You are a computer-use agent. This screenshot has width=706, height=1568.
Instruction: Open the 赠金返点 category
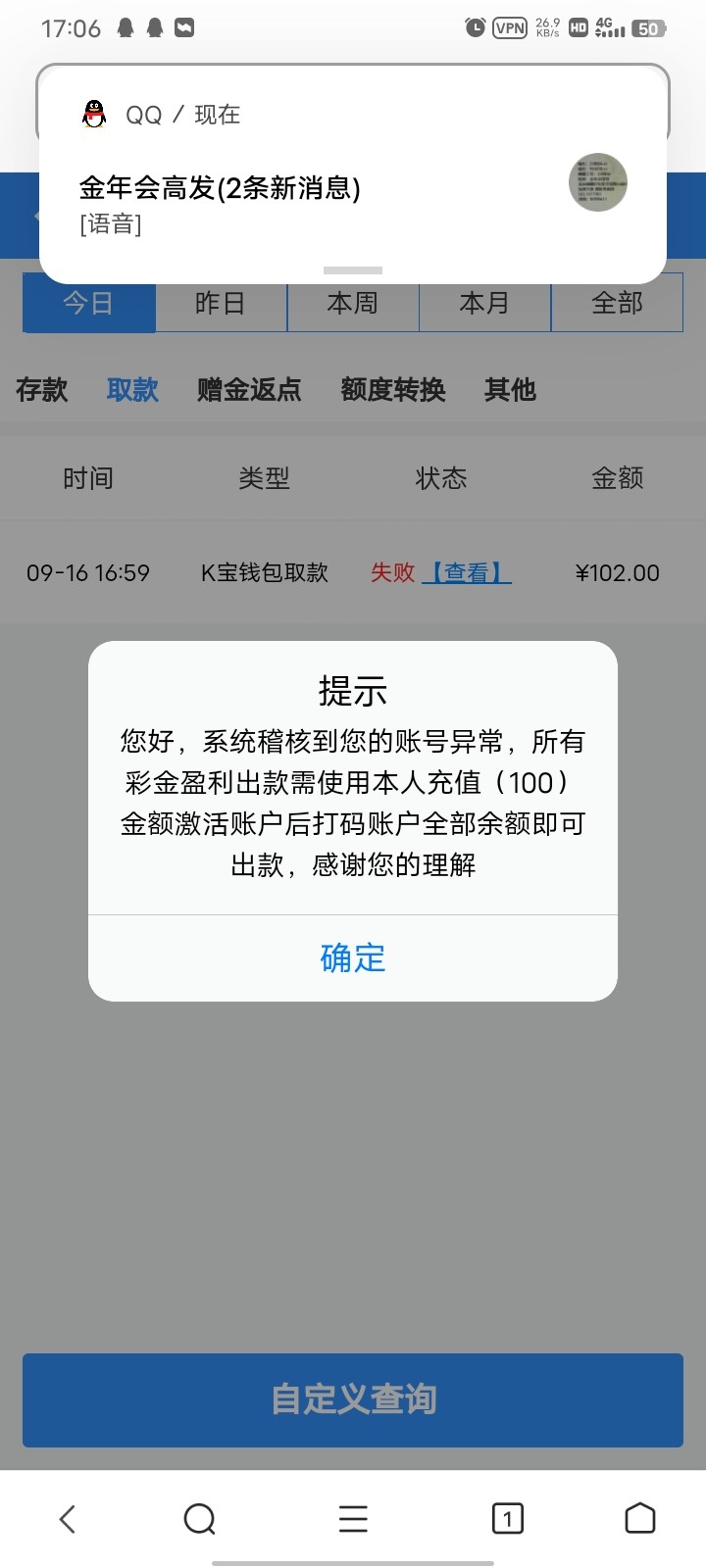(248, 390)
